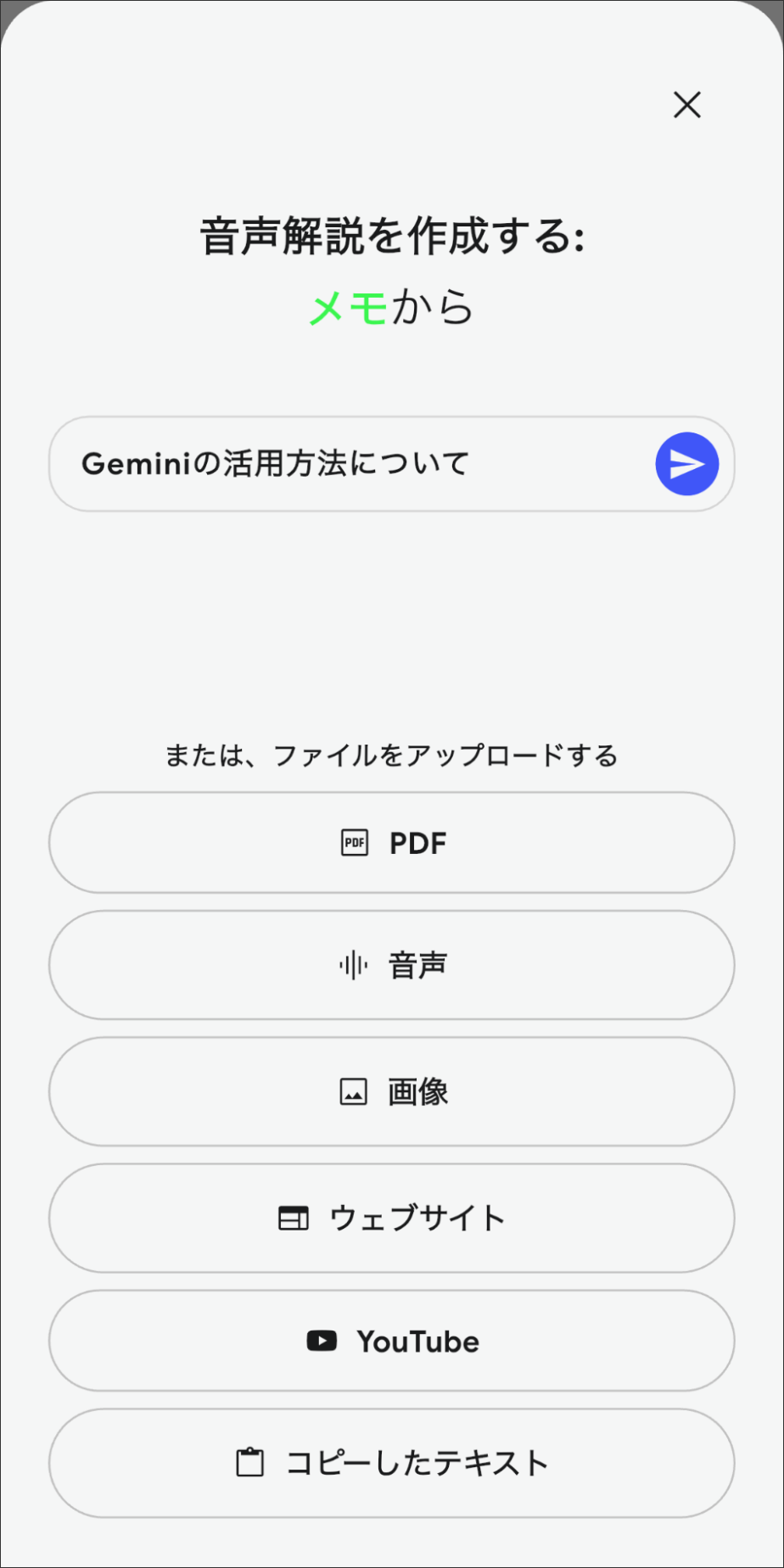Click the PDF file icon
This screenshot has width=784, height=1568.
(355, 842)
